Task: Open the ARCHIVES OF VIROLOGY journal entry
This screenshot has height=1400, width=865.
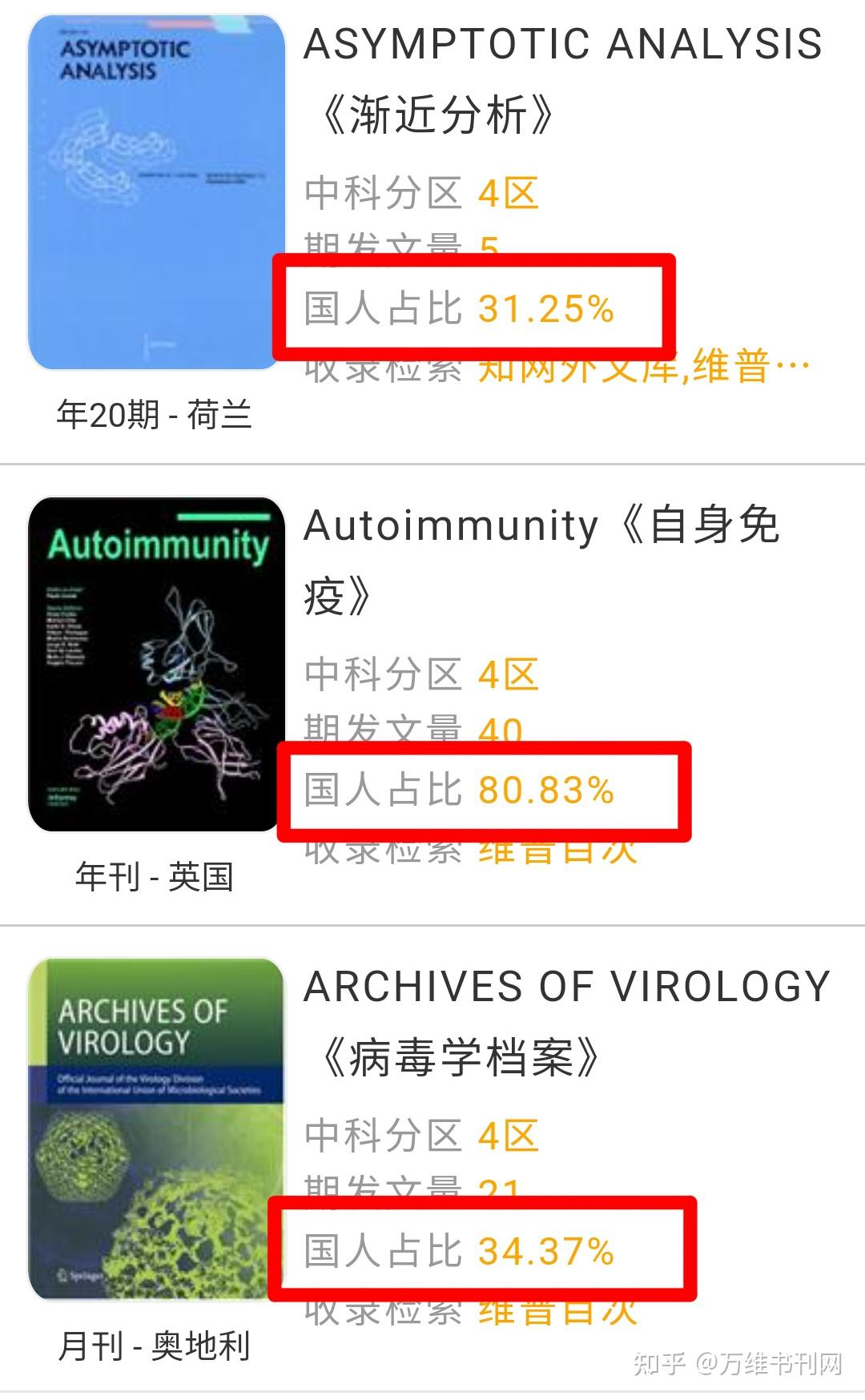Action: (x=569, y=988)
